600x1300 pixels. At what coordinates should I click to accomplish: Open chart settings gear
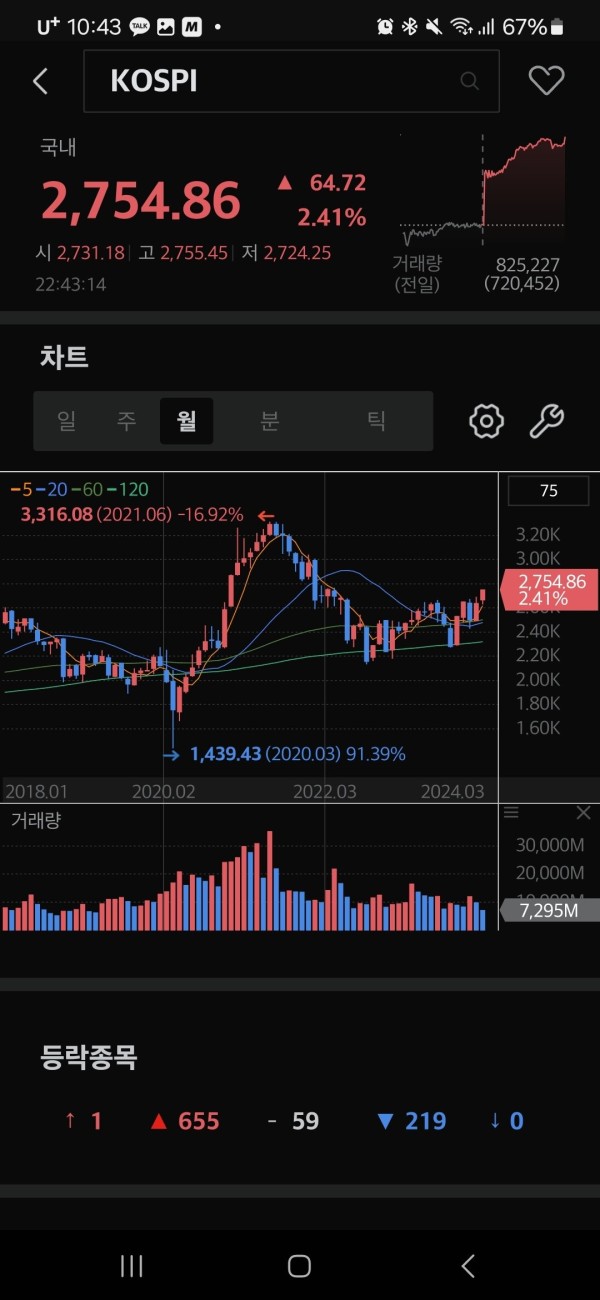click(486, 421)
